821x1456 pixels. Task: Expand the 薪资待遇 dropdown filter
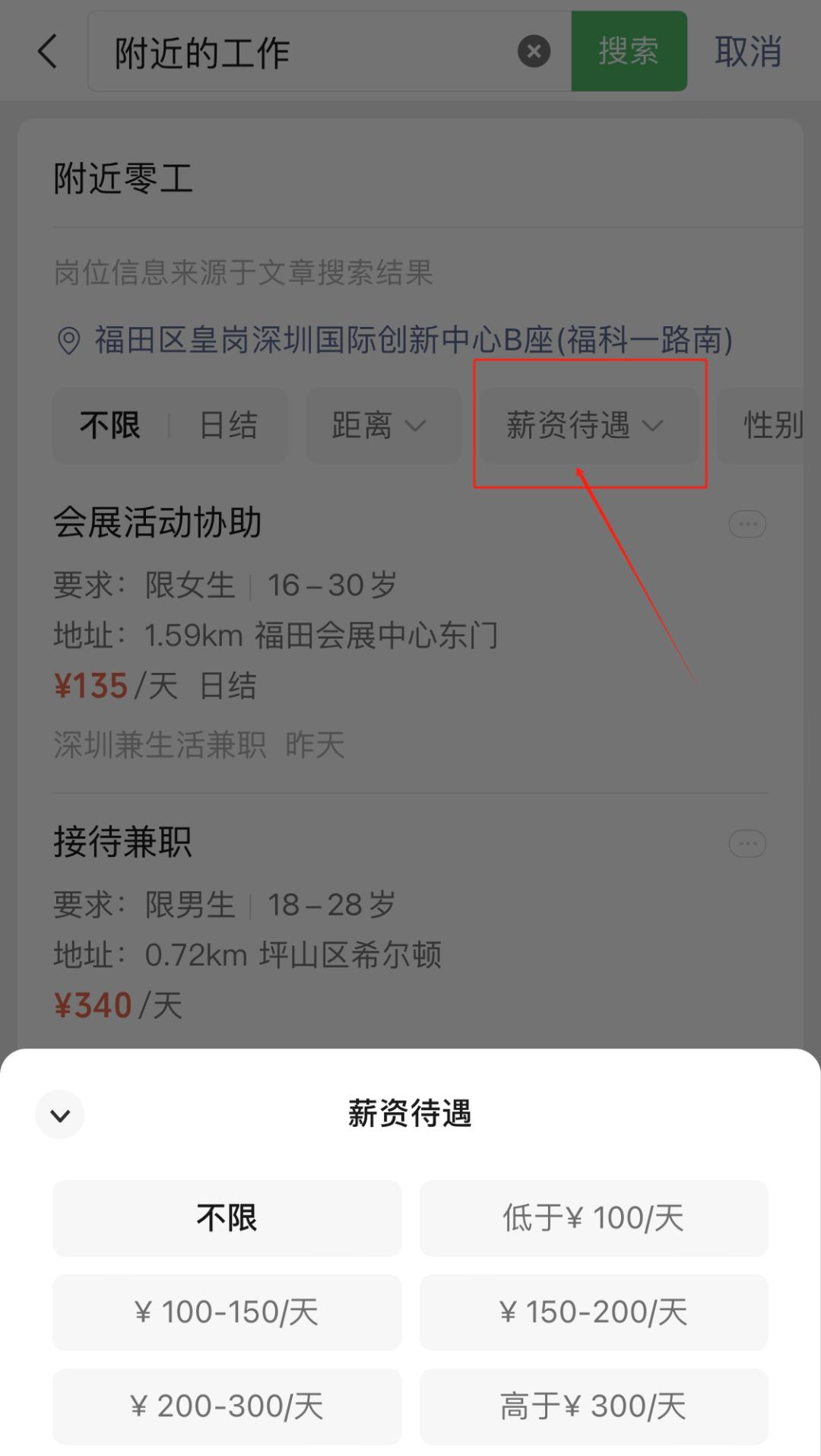[585, 425]
